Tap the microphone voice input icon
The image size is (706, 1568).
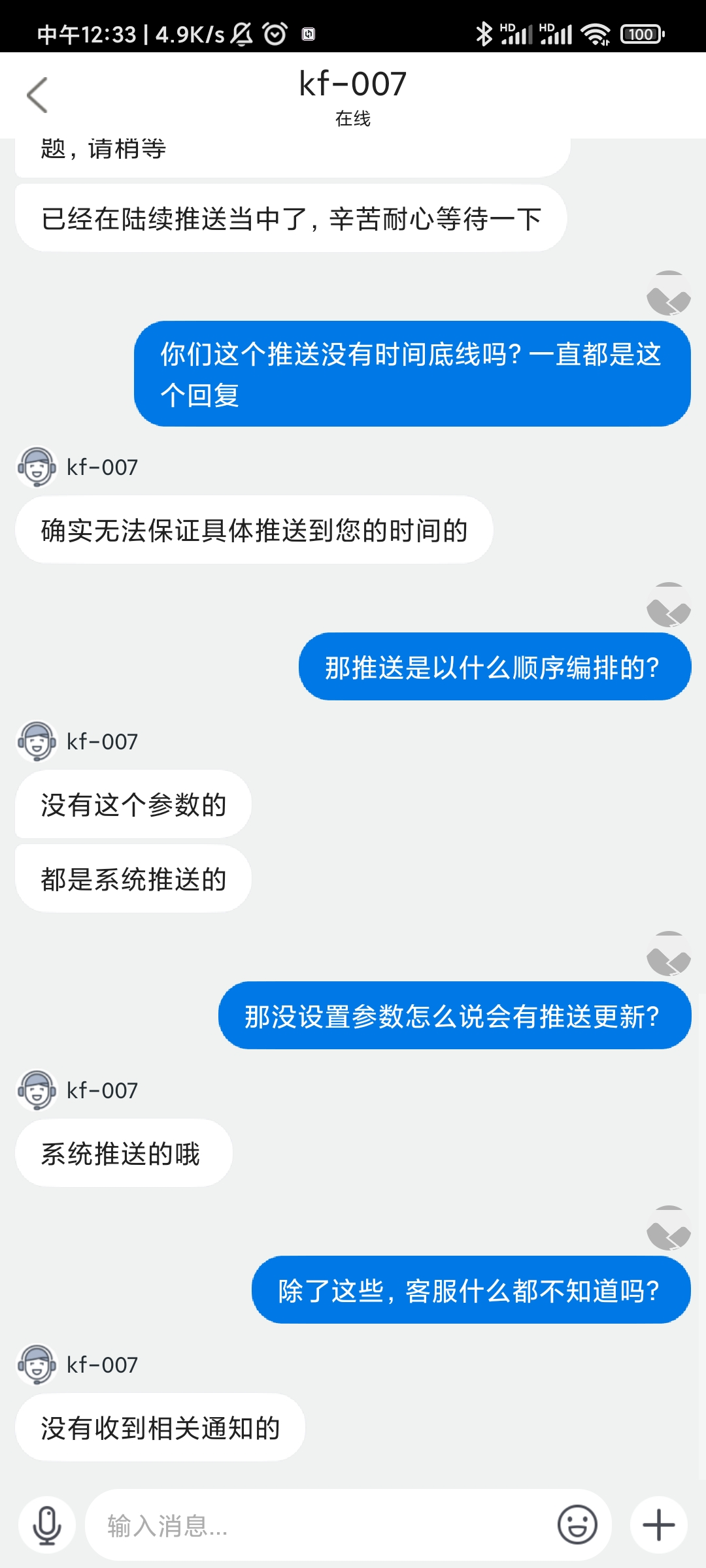[x=47, y=1526]
